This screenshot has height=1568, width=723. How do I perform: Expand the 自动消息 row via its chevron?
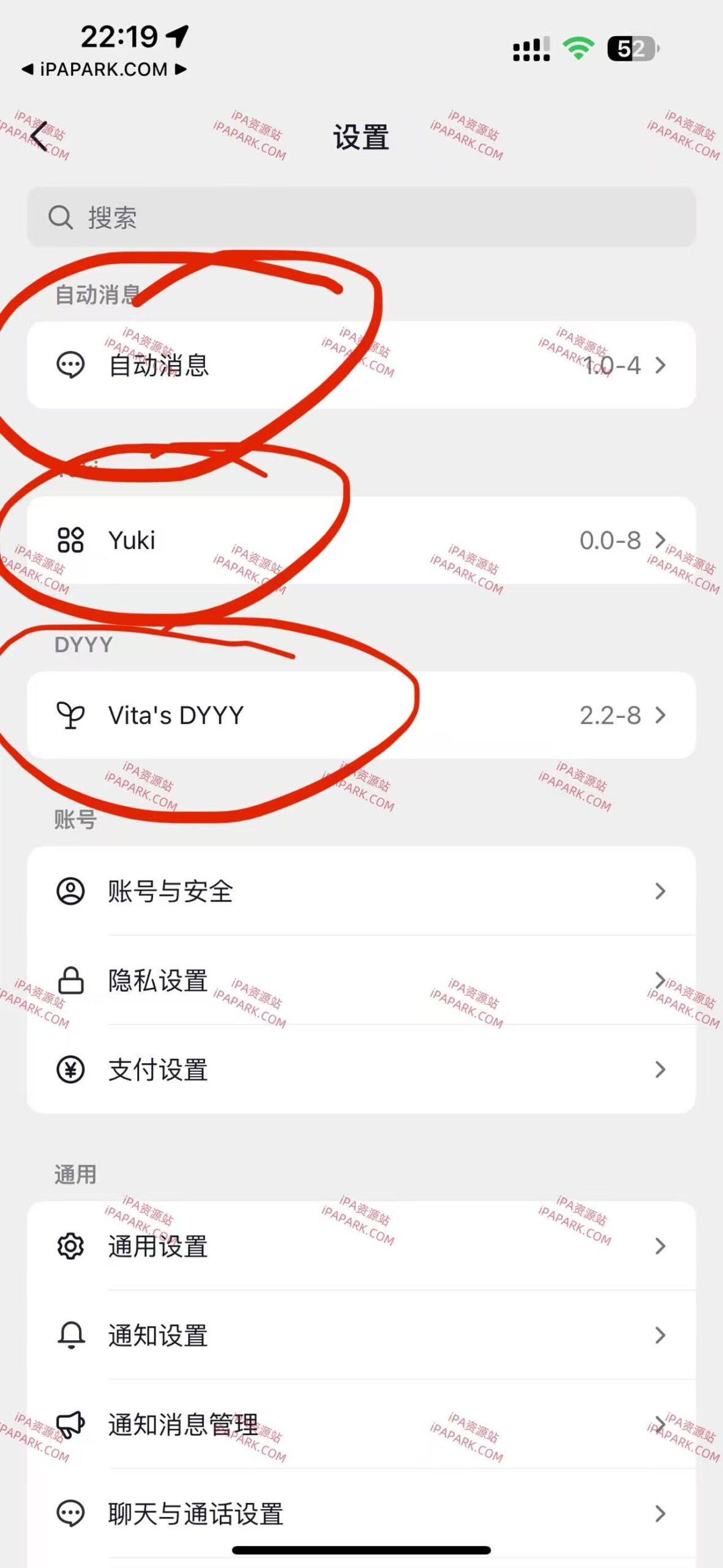coord(660,365)
